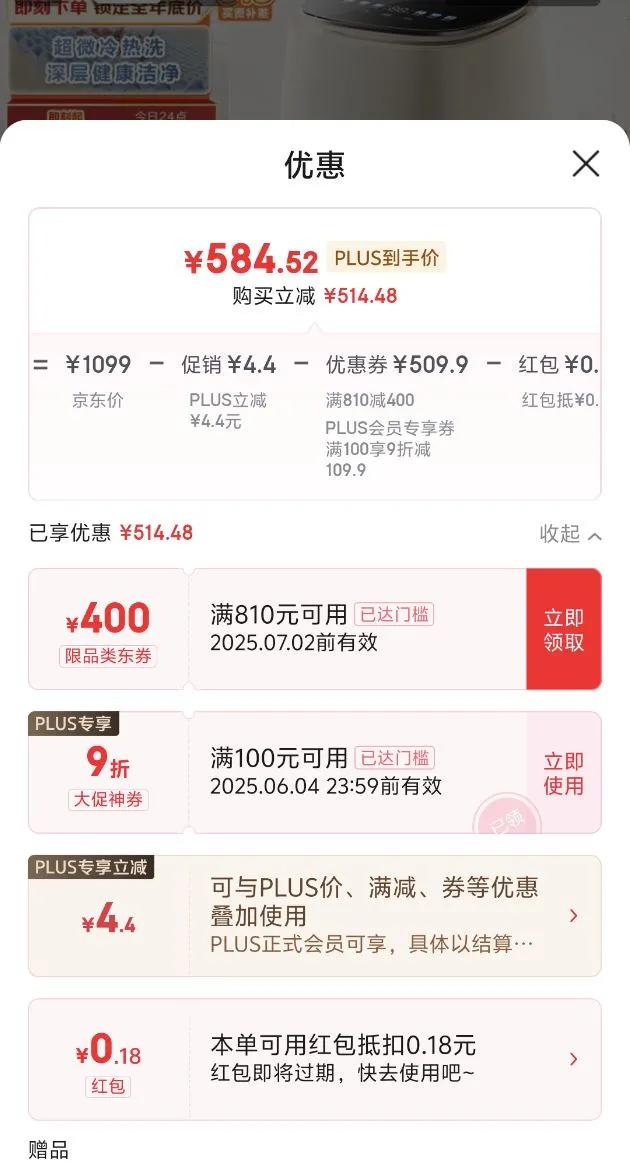Close the 优惠 discount sheet
The width and height of the screenshot is (630, 1163).
[585, 164]
